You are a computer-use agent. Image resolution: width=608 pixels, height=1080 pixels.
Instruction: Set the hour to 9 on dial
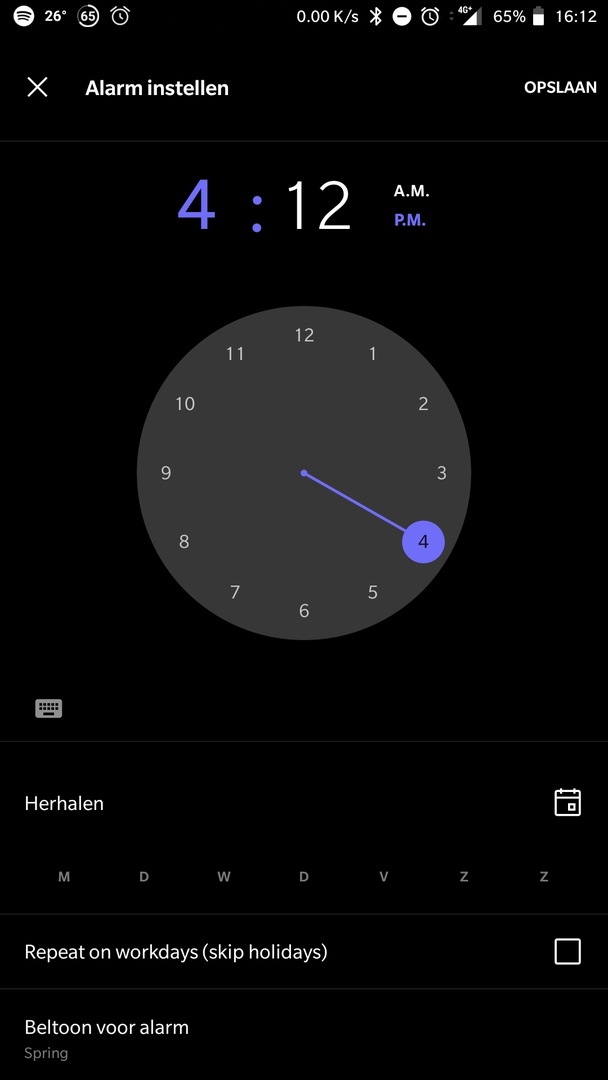click(166, 472)
